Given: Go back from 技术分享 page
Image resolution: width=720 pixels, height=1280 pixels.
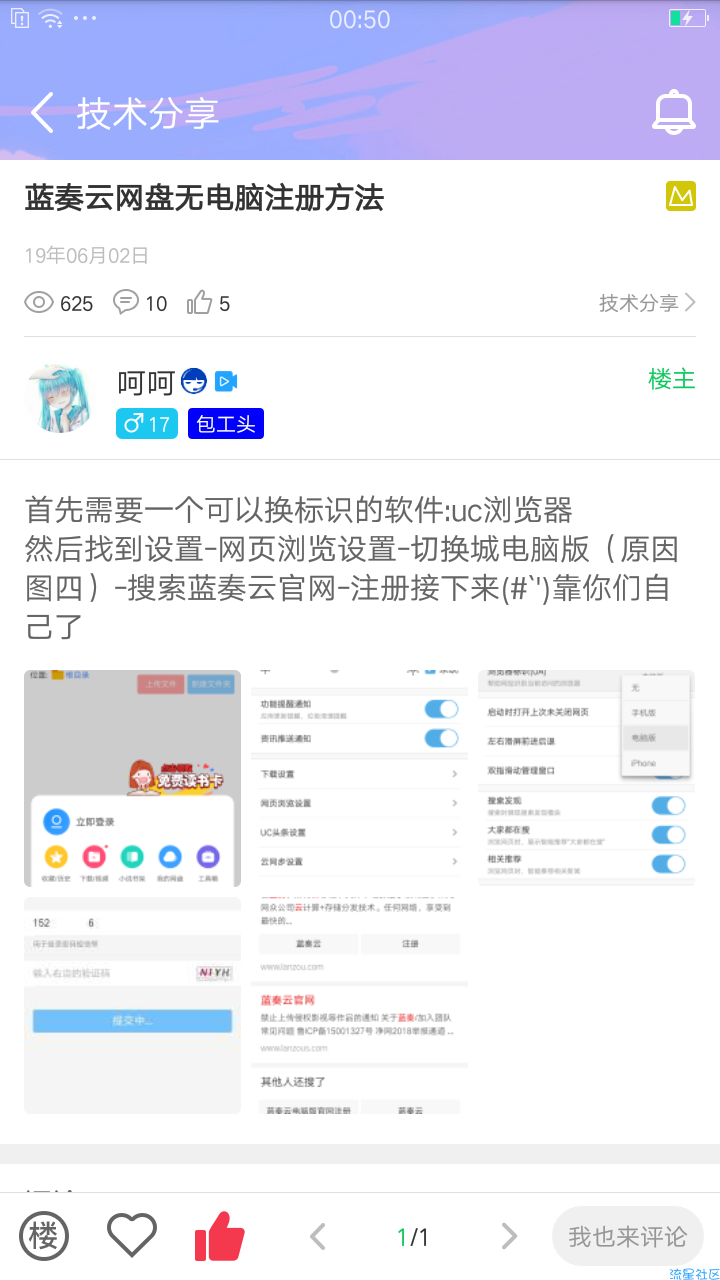Looking at the screenshot, I should [x=42, y=113].
